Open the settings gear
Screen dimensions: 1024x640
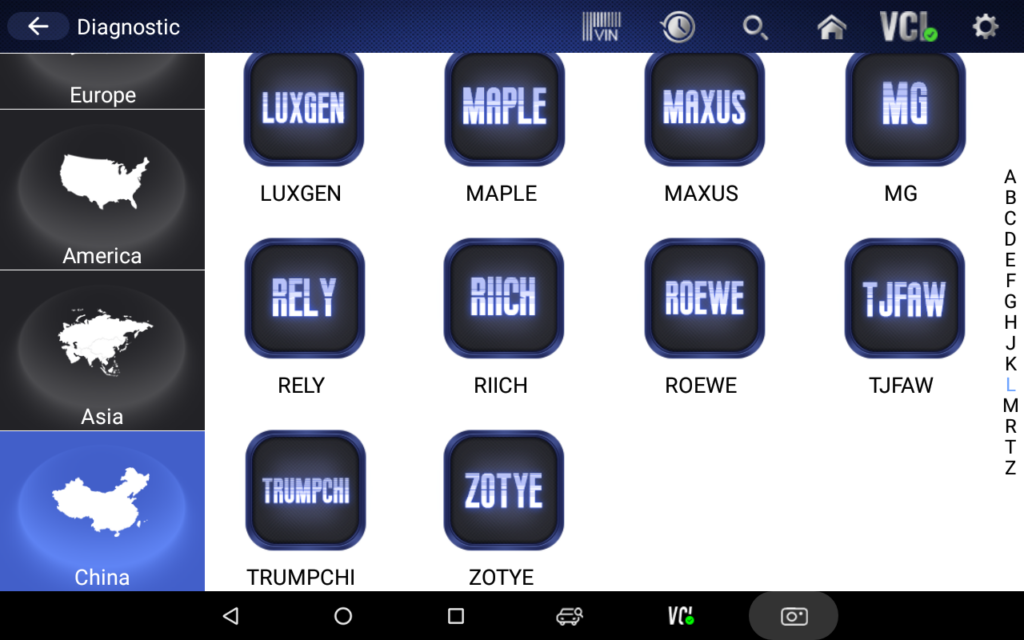985,27
